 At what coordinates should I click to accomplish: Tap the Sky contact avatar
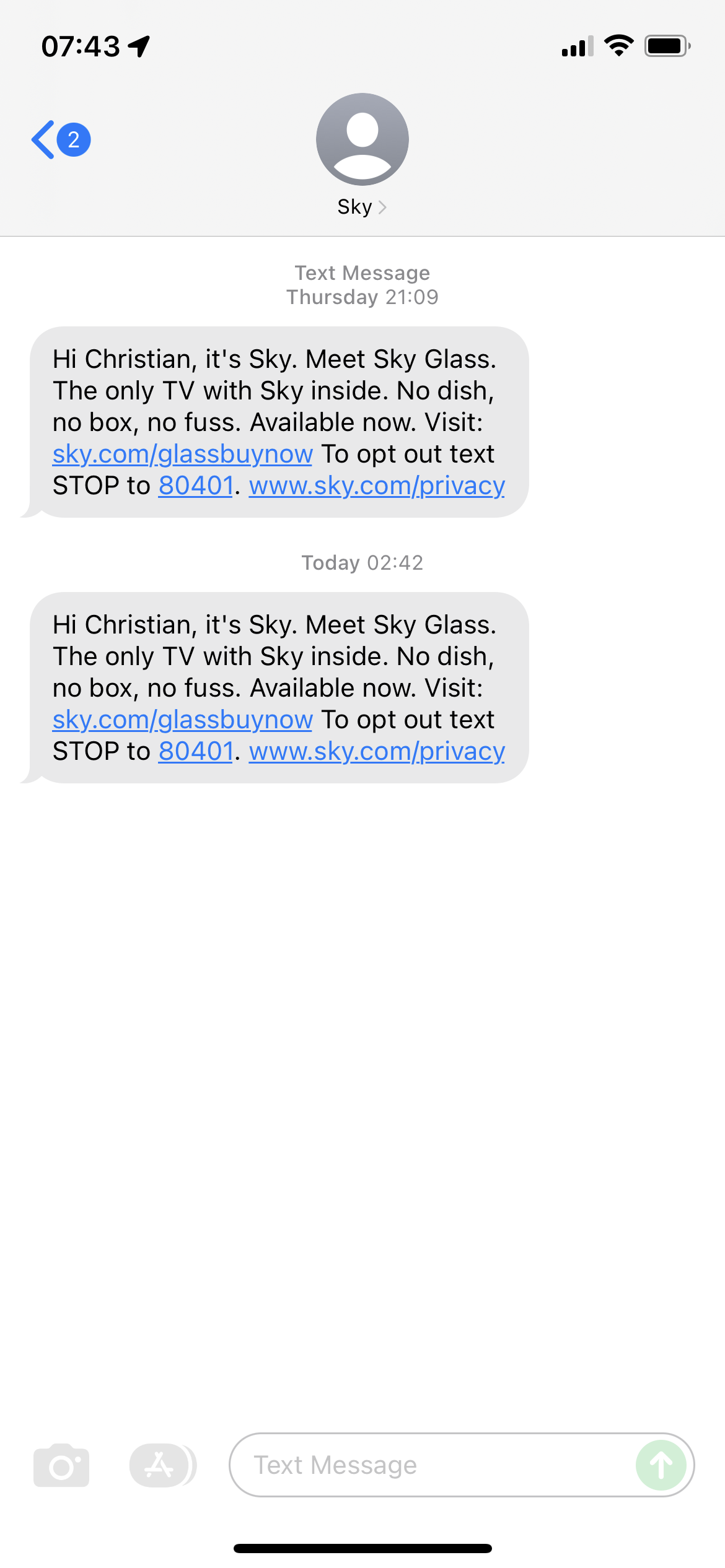tap(362, 139)
